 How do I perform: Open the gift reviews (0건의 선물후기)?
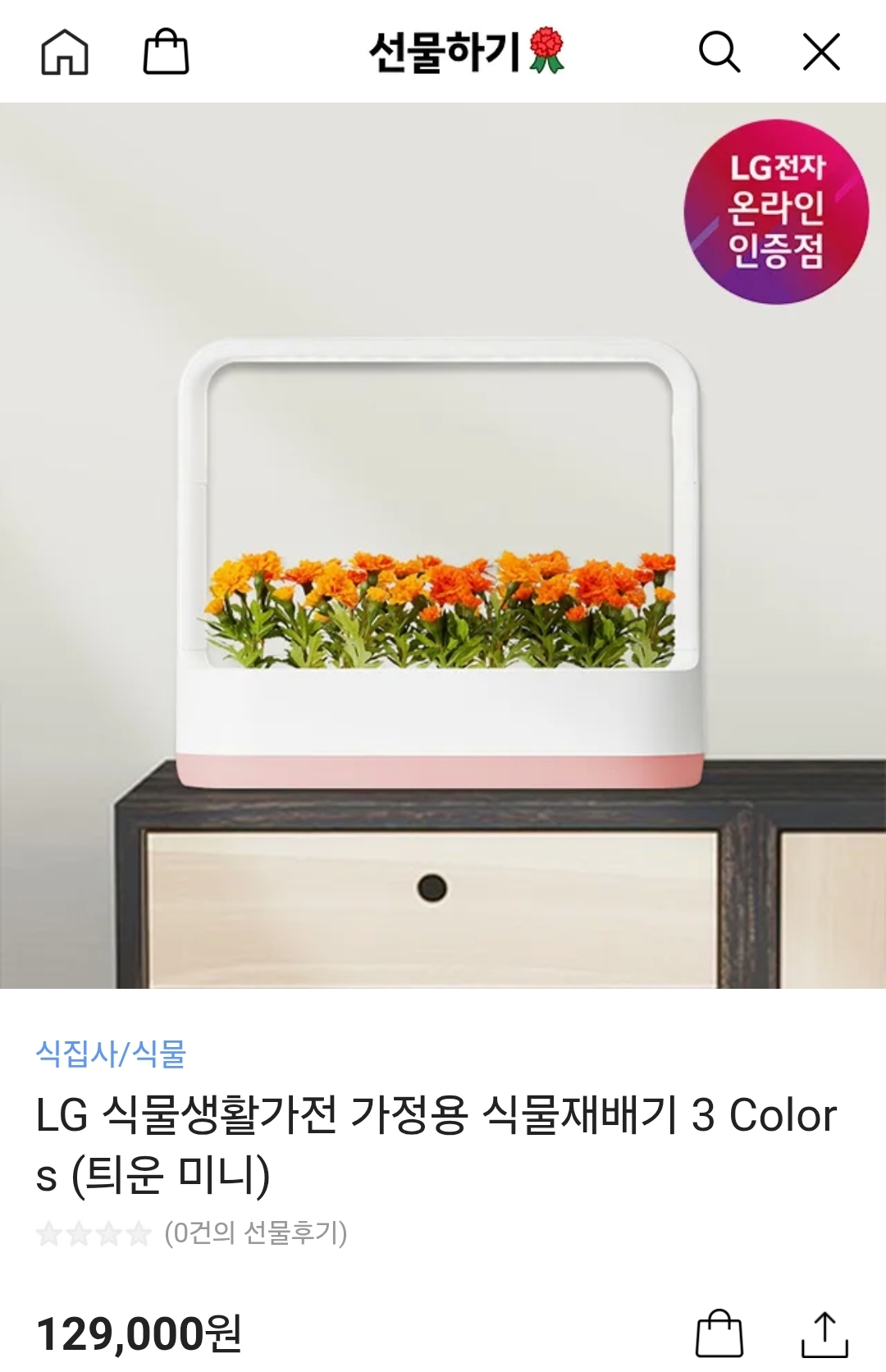coord(255,1233)
